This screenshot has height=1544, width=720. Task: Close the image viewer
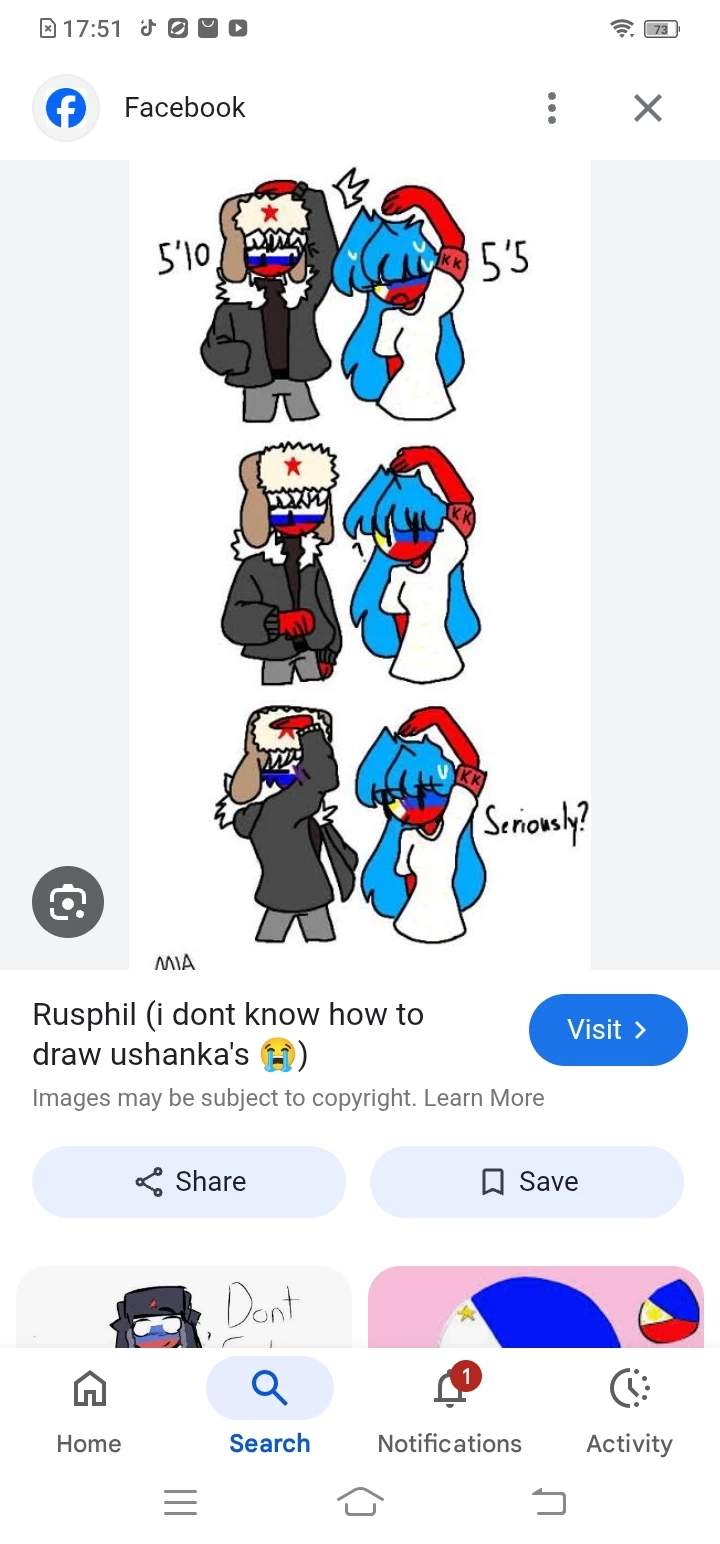point(648,108)
